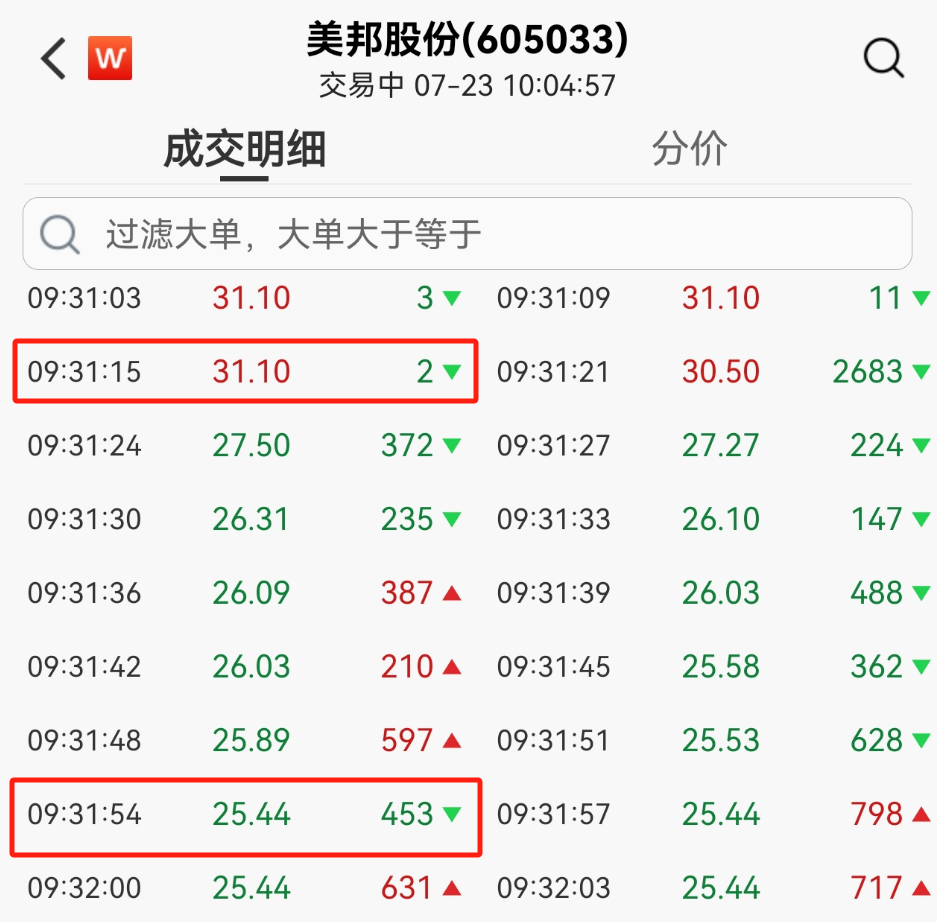Viewport: 949px width, 922px height.
Task: Switch to the 分价 tab
Action: tap(689, 149)
